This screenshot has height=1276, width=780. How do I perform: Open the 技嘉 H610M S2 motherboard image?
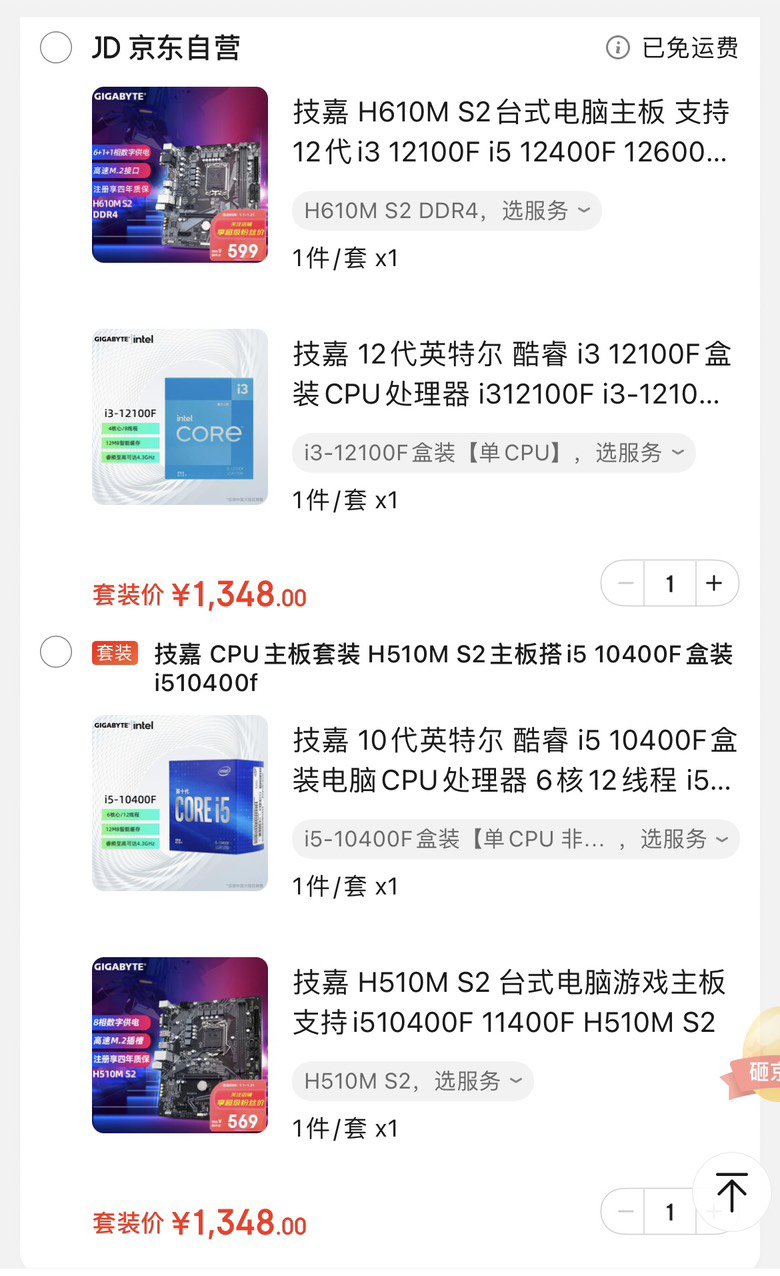pos(180,175)
